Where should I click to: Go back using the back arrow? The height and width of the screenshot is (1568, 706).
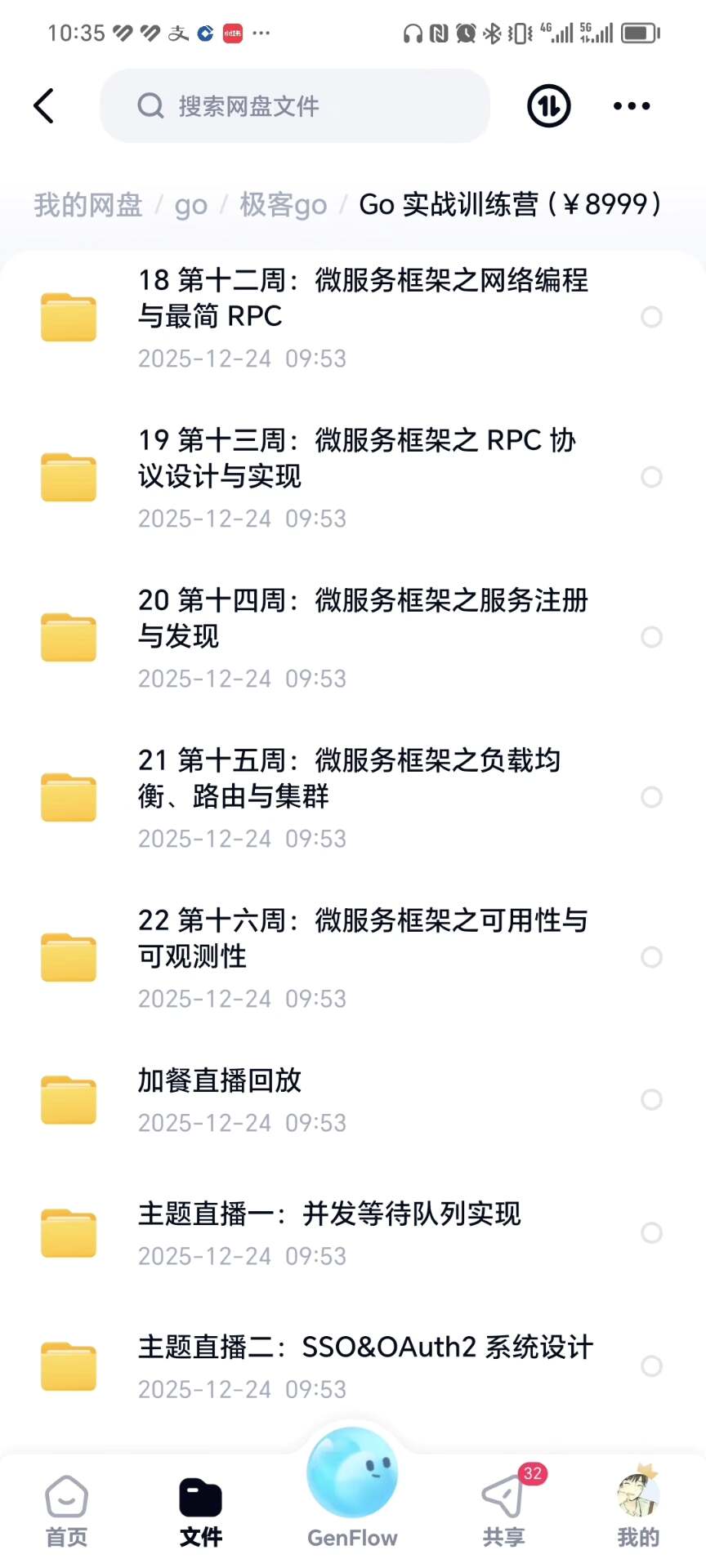pyautogui.click(x=44, y=106)
